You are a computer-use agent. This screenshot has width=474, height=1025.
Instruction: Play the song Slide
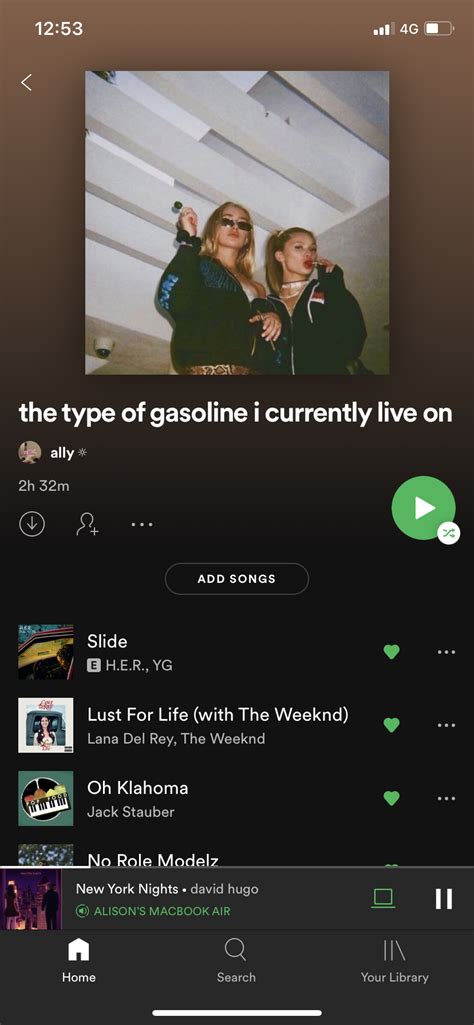[x=196, y=652]
